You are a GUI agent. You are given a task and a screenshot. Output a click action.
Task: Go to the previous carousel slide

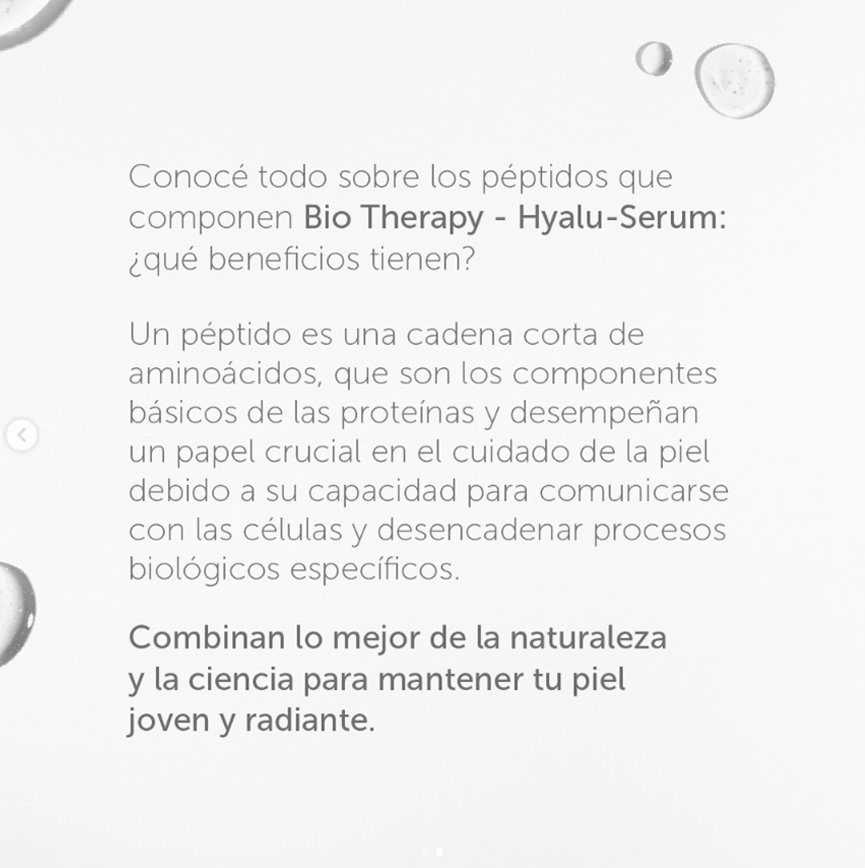pos(22,435)
